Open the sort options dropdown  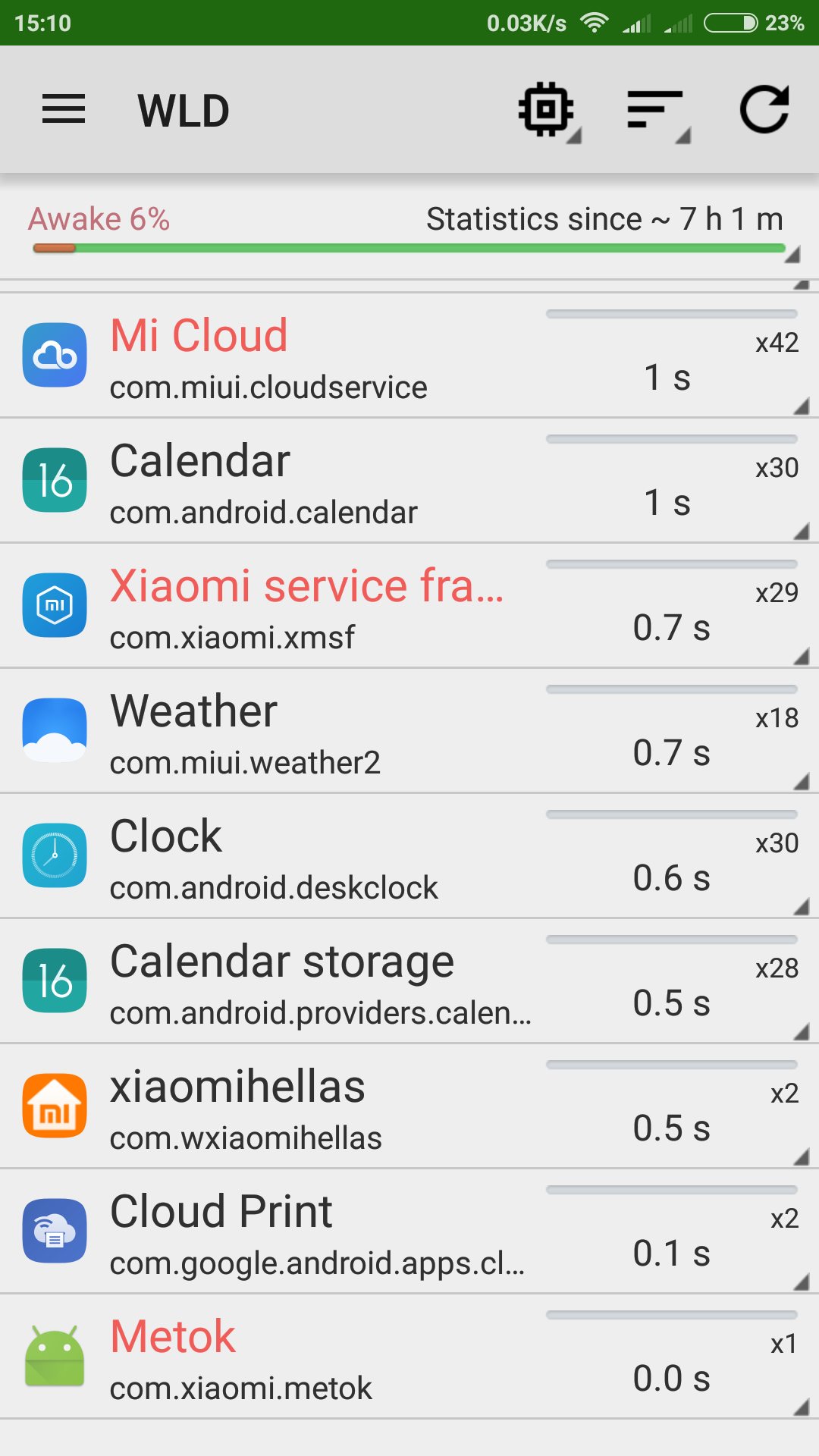(x=657, y=110)
